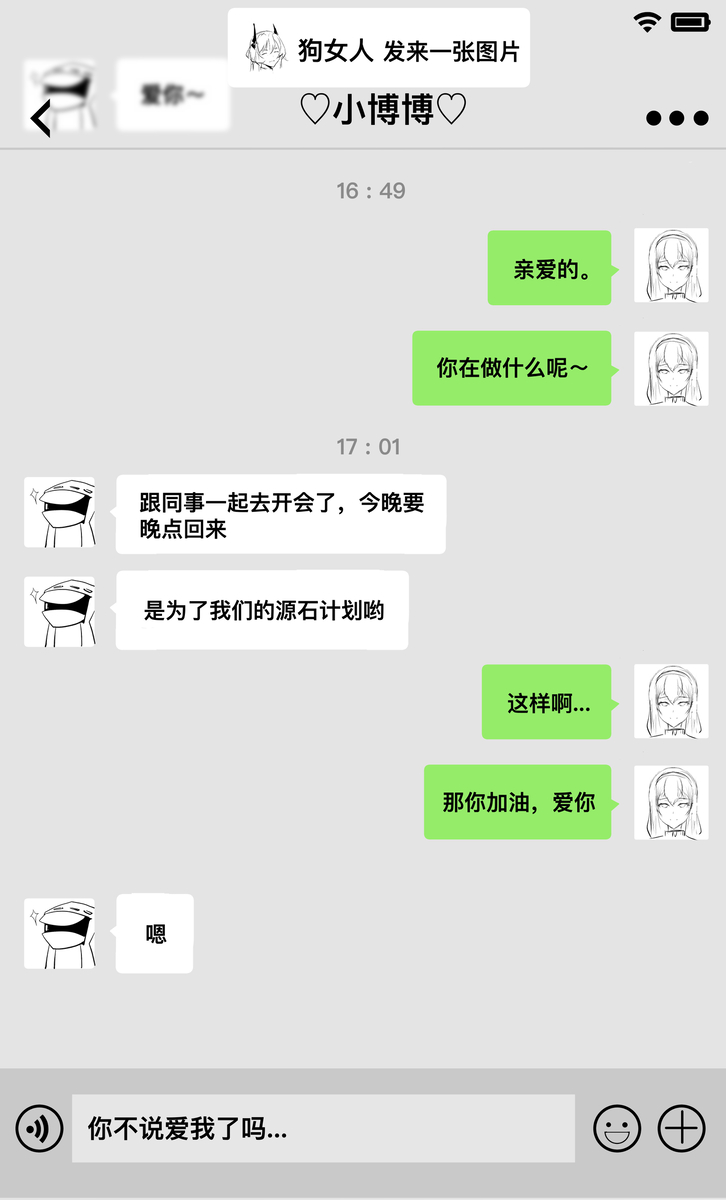726x1200 pixels.
Task: Tap the message 那你加油，爱你
Action: (517, 802)
